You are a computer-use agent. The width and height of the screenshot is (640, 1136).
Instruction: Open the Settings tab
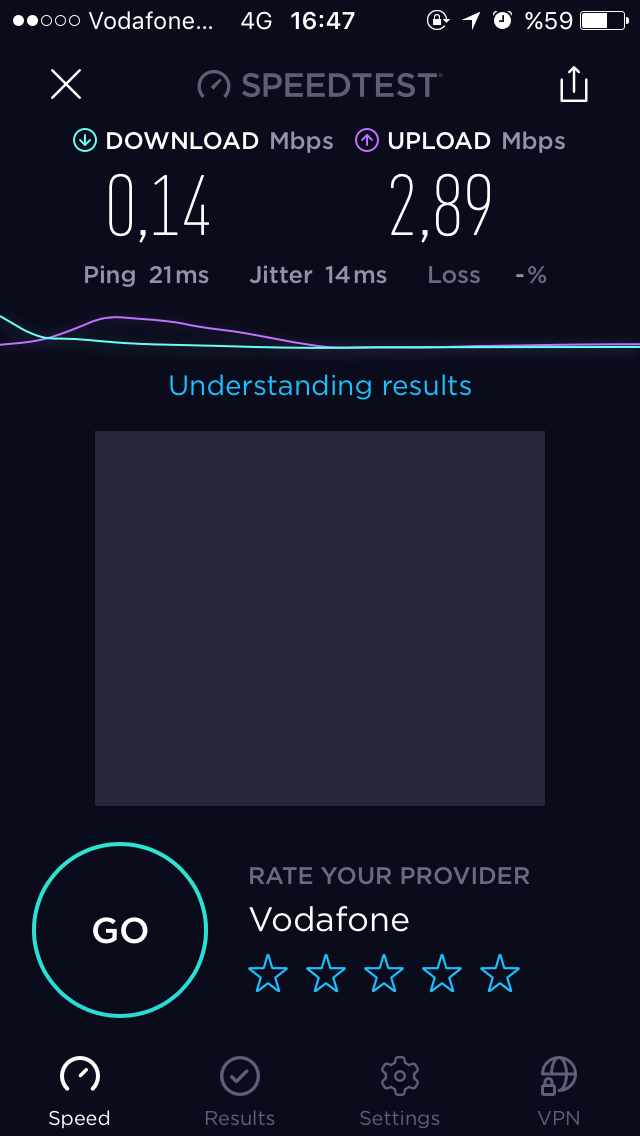coord(399,1091)
